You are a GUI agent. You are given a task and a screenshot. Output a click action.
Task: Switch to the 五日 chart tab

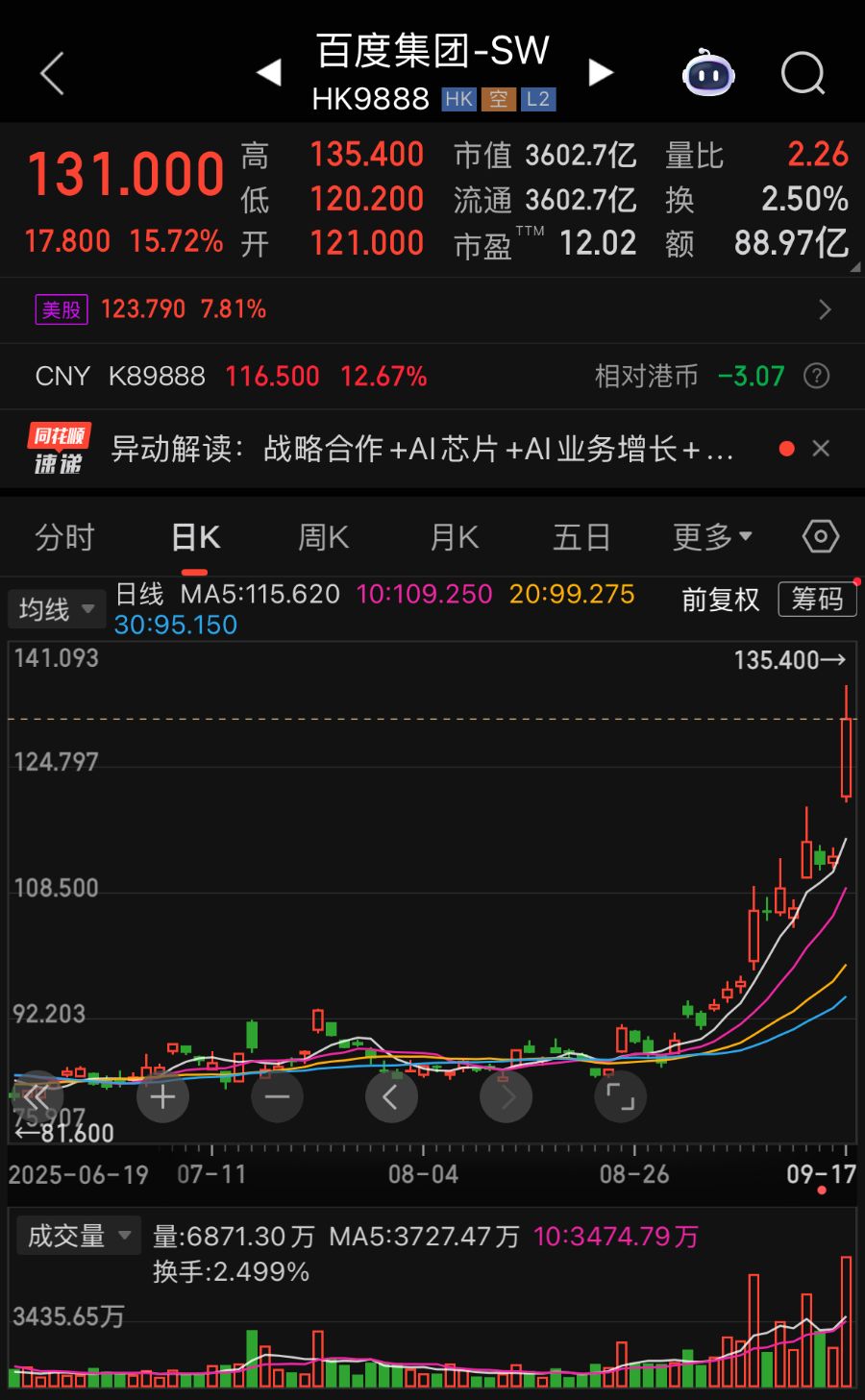[581, 537]
